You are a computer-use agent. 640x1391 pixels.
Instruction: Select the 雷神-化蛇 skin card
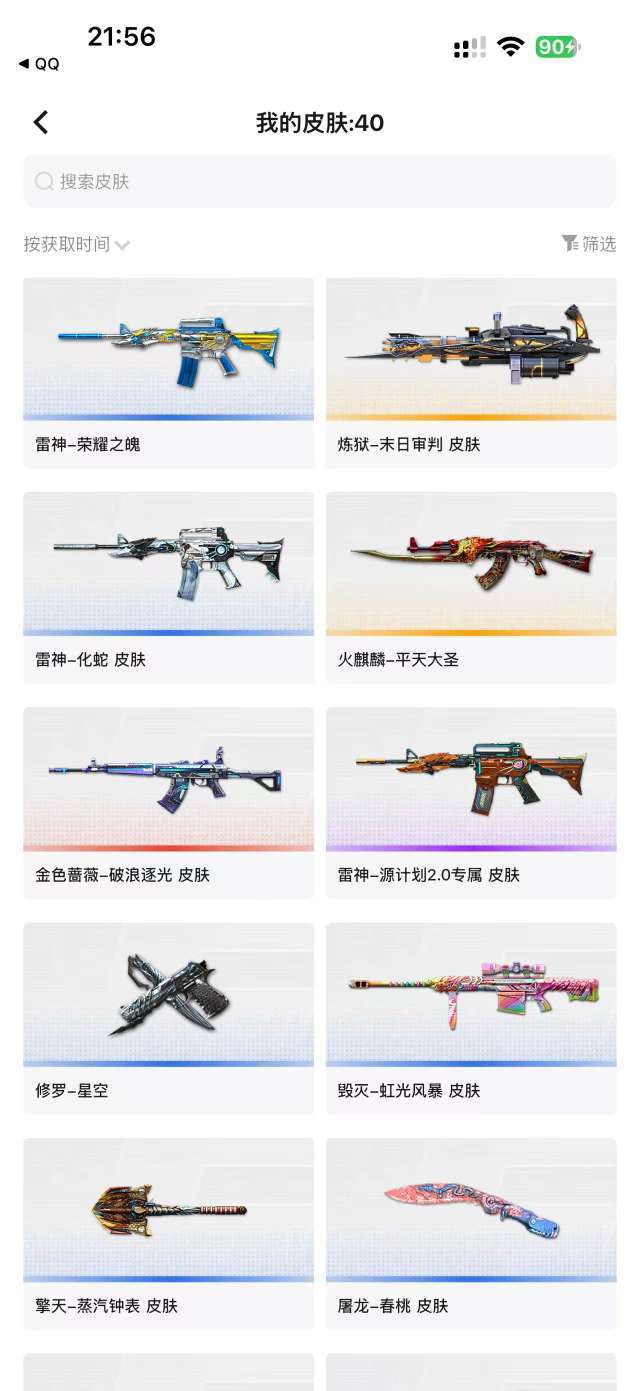(x=168, y=588)
